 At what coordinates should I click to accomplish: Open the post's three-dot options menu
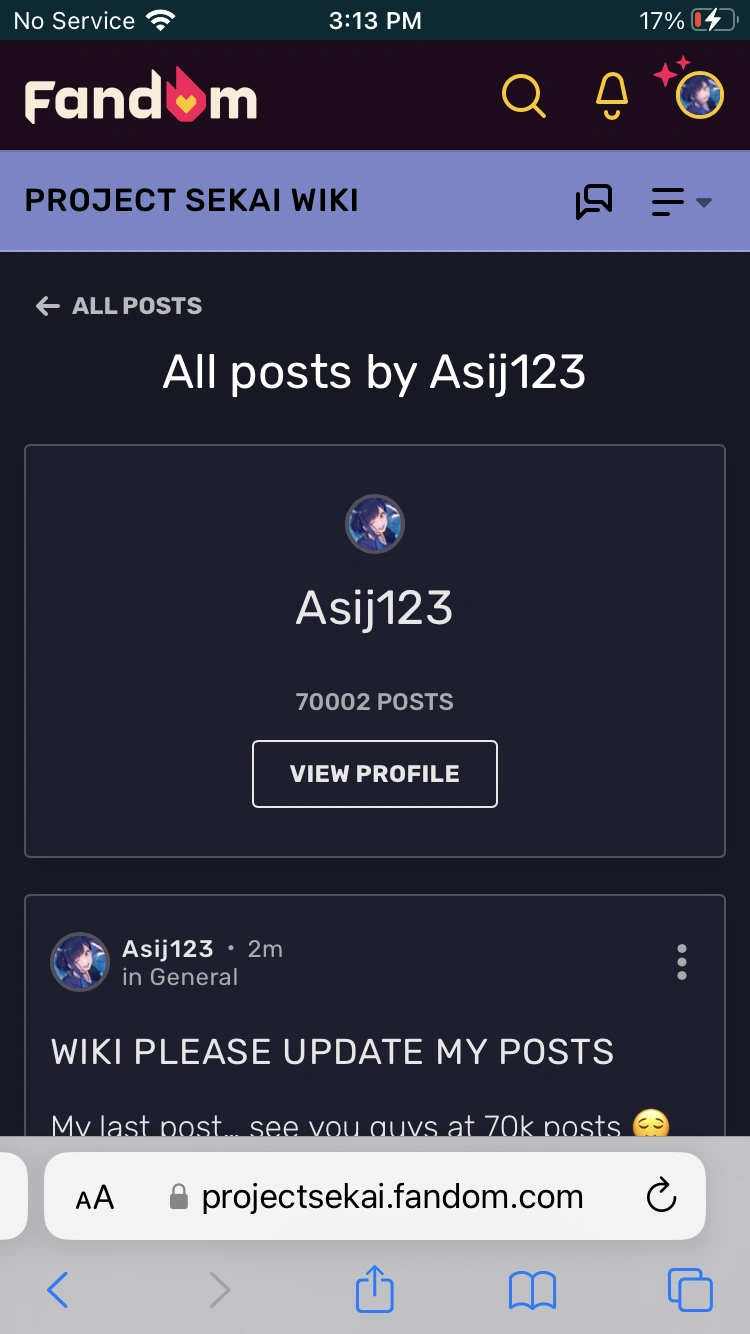coord(682,962)
